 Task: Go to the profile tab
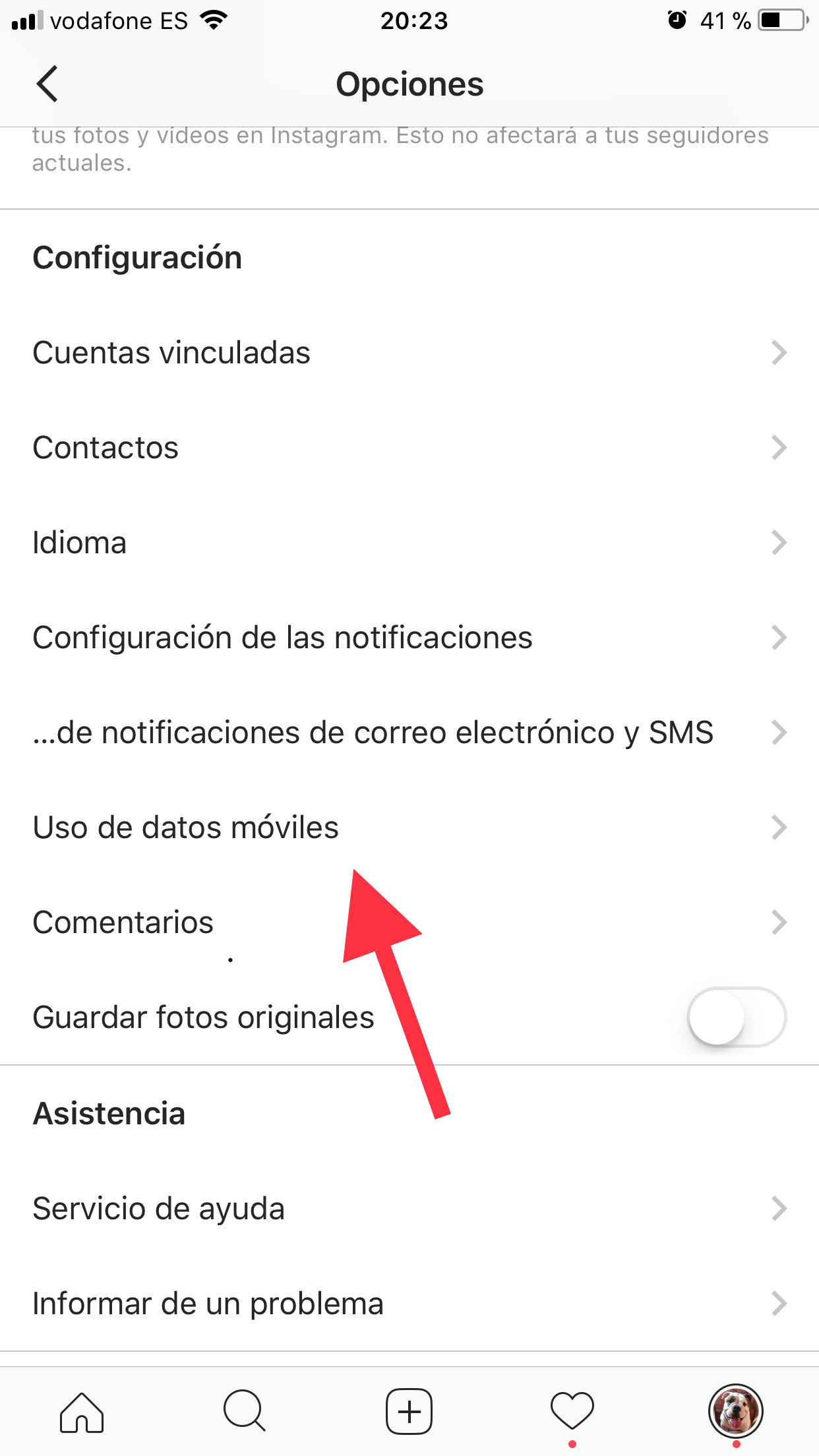735,1412
